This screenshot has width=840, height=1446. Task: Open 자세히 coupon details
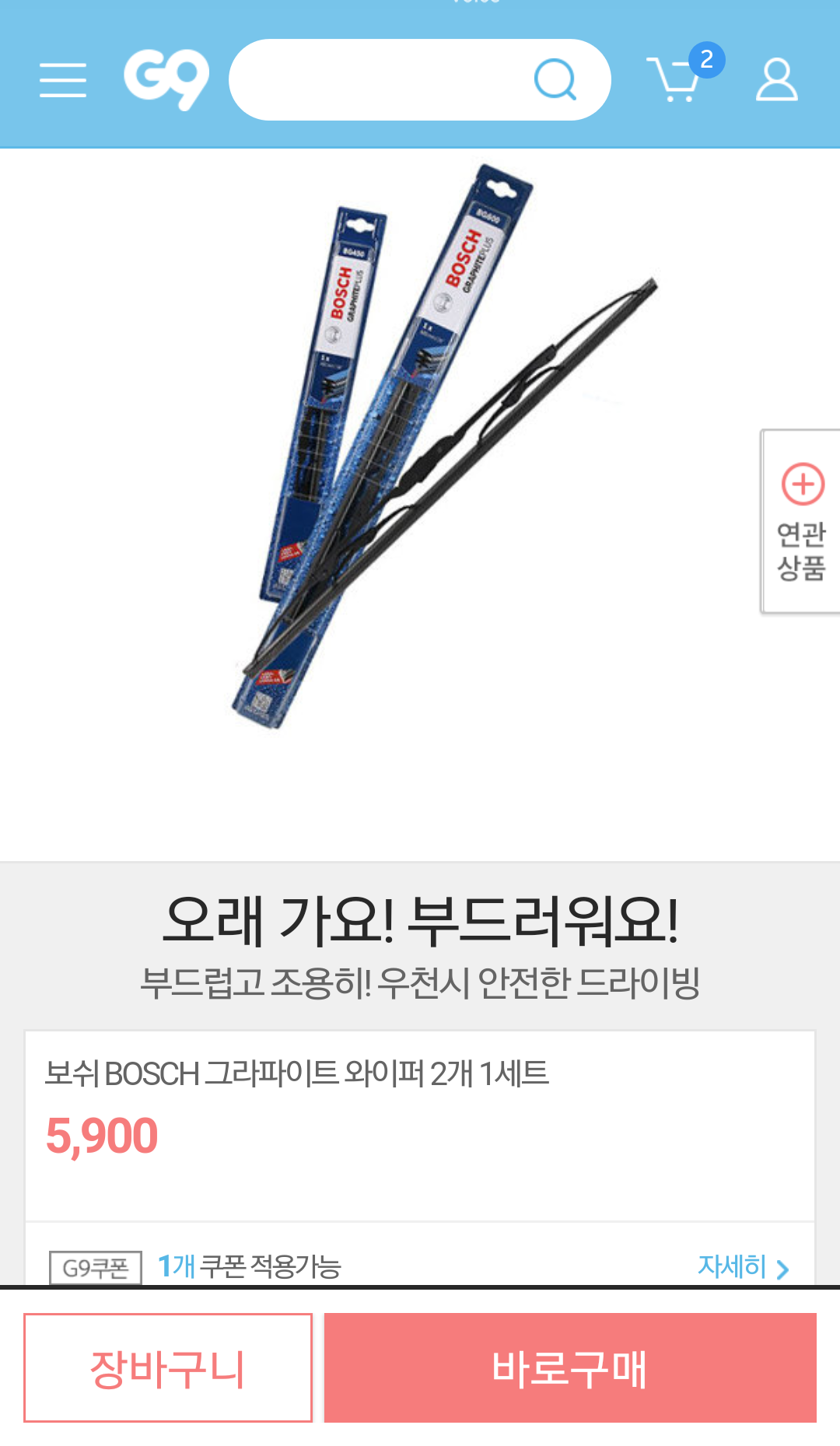click(x=743, y=1266)
